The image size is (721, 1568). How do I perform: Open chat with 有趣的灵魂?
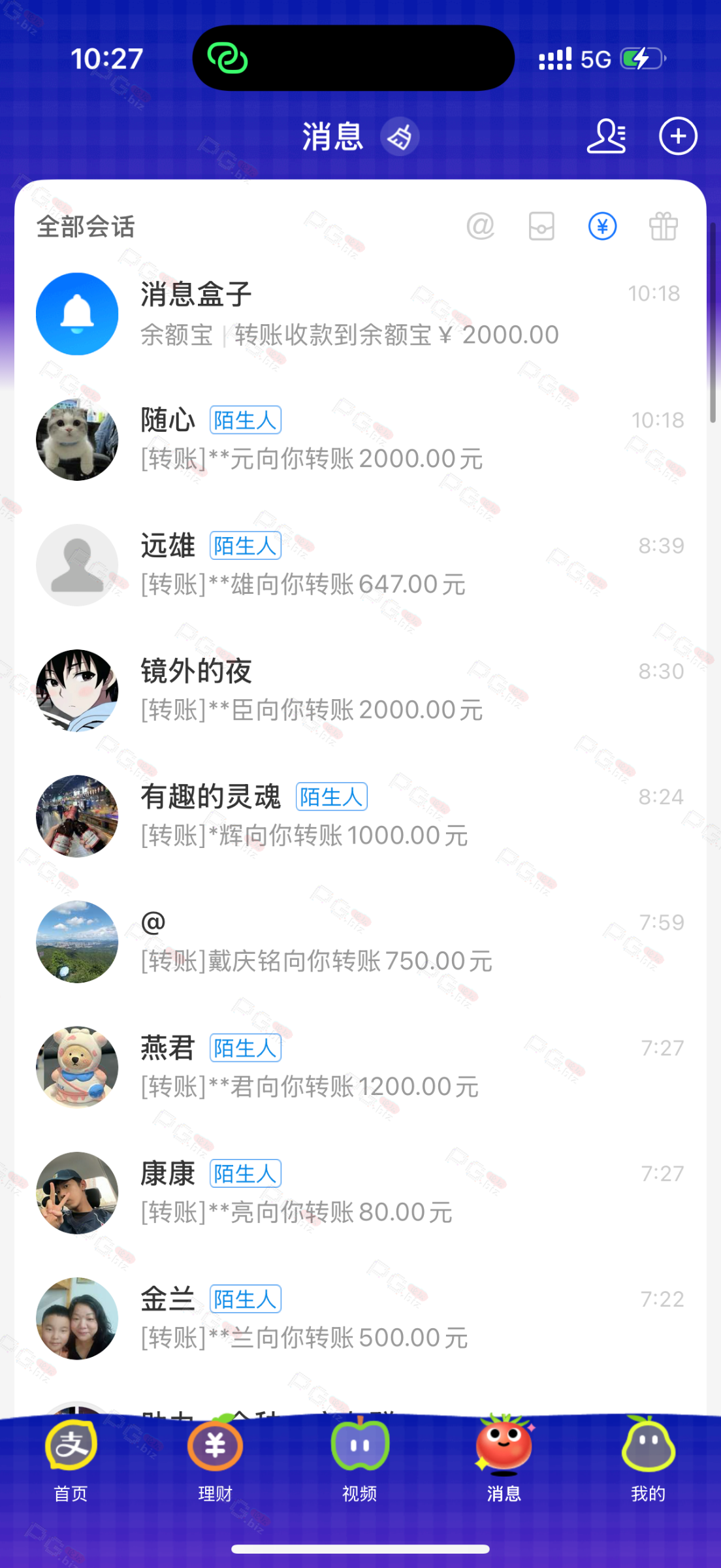pos(360,816)
